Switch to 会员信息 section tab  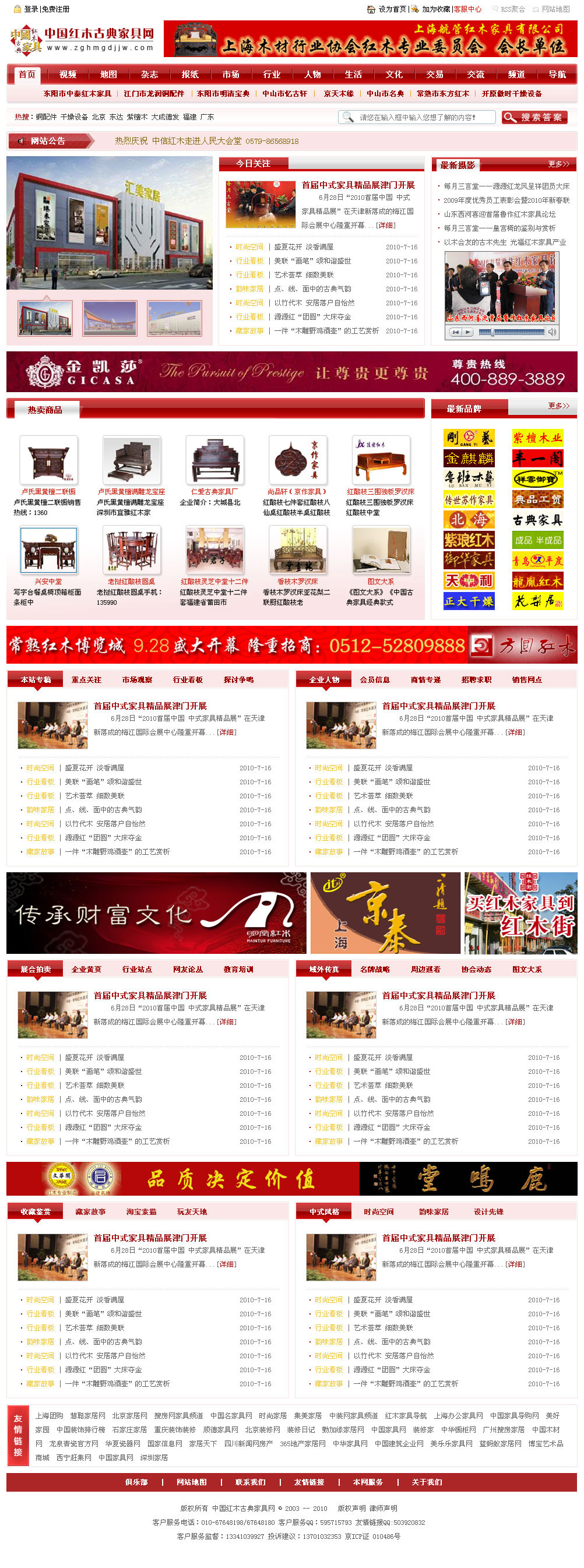point(375,679)
